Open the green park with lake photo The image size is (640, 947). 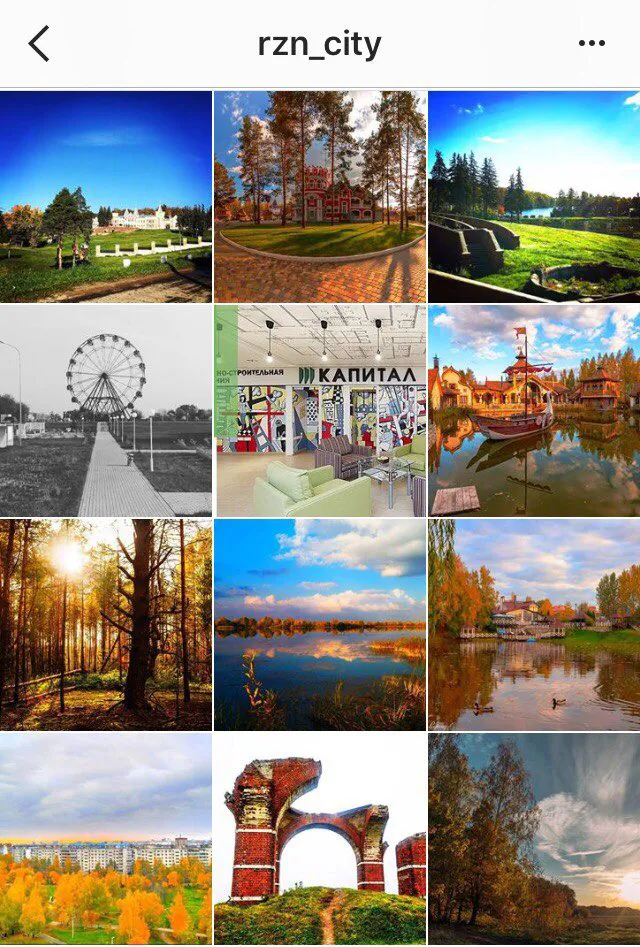point(534,196)
